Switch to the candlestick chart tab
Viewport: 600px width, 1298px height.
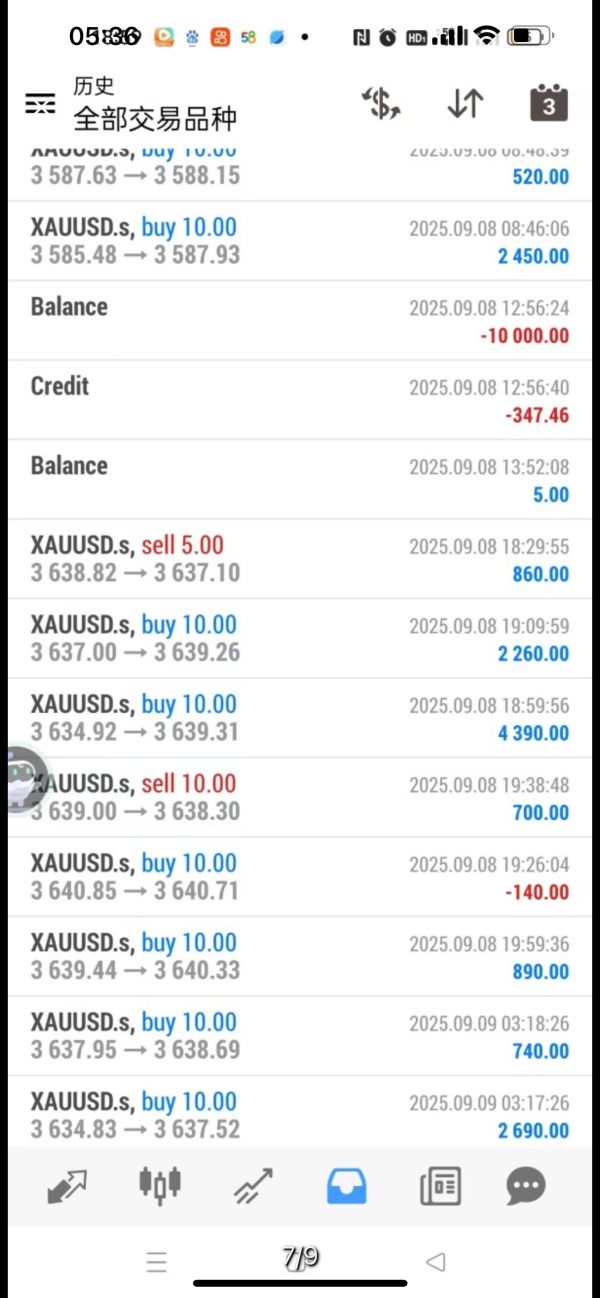click(160, 1186)
